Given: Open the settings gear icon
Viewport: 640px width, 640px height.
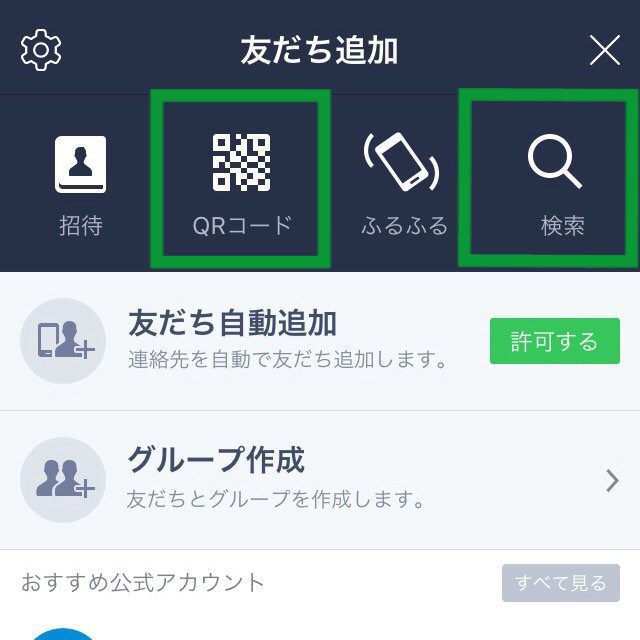Looking at the screenshot, I should pyautogui.click(x=41, y=49).
